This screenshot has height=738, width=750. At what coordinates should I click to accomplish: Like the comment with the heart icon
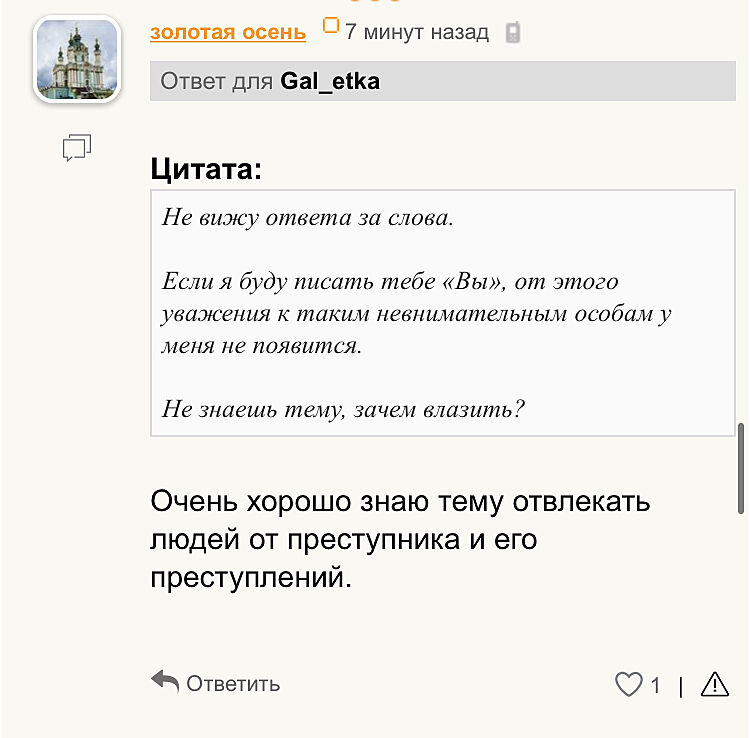click(628, 685)
